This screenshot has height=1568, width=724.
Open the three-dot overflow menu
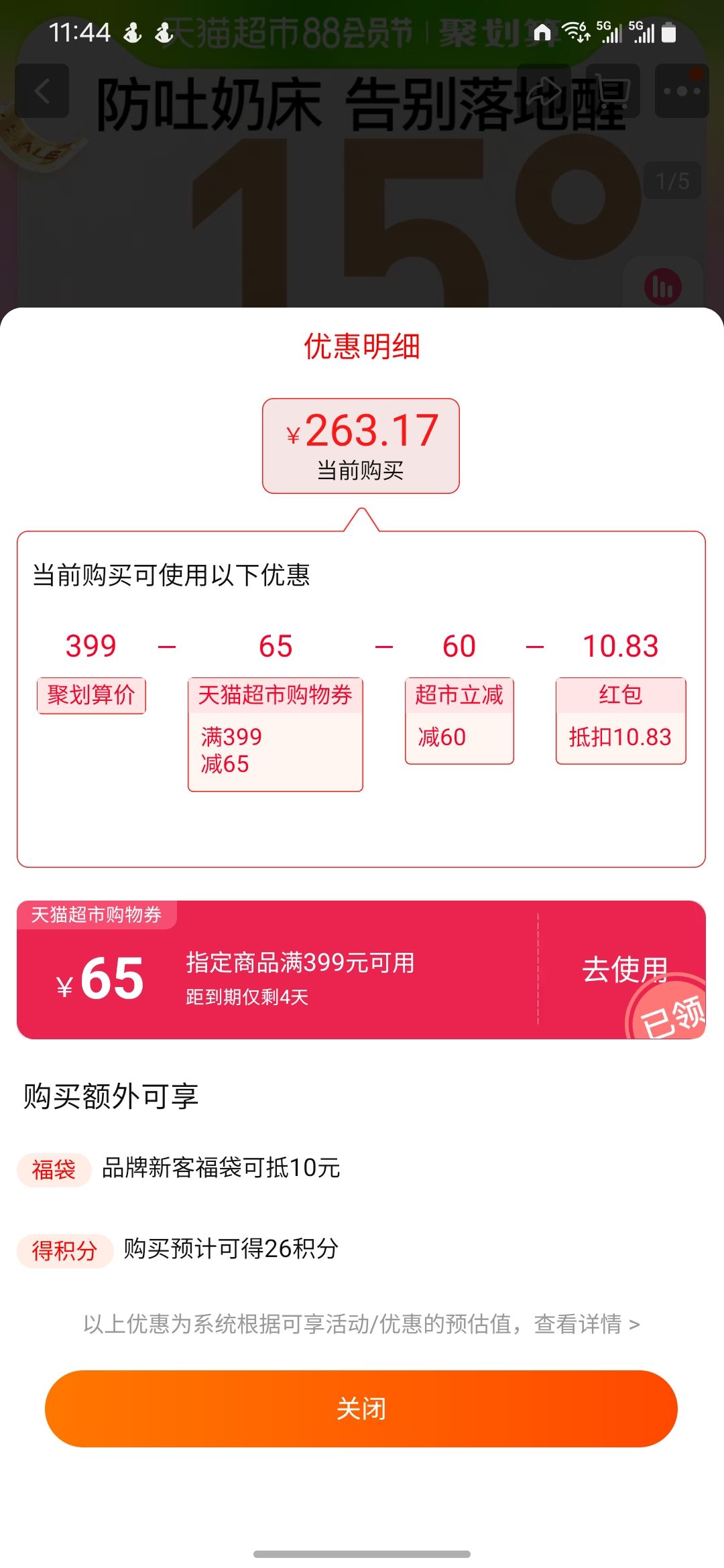click(x=681, y=91)
